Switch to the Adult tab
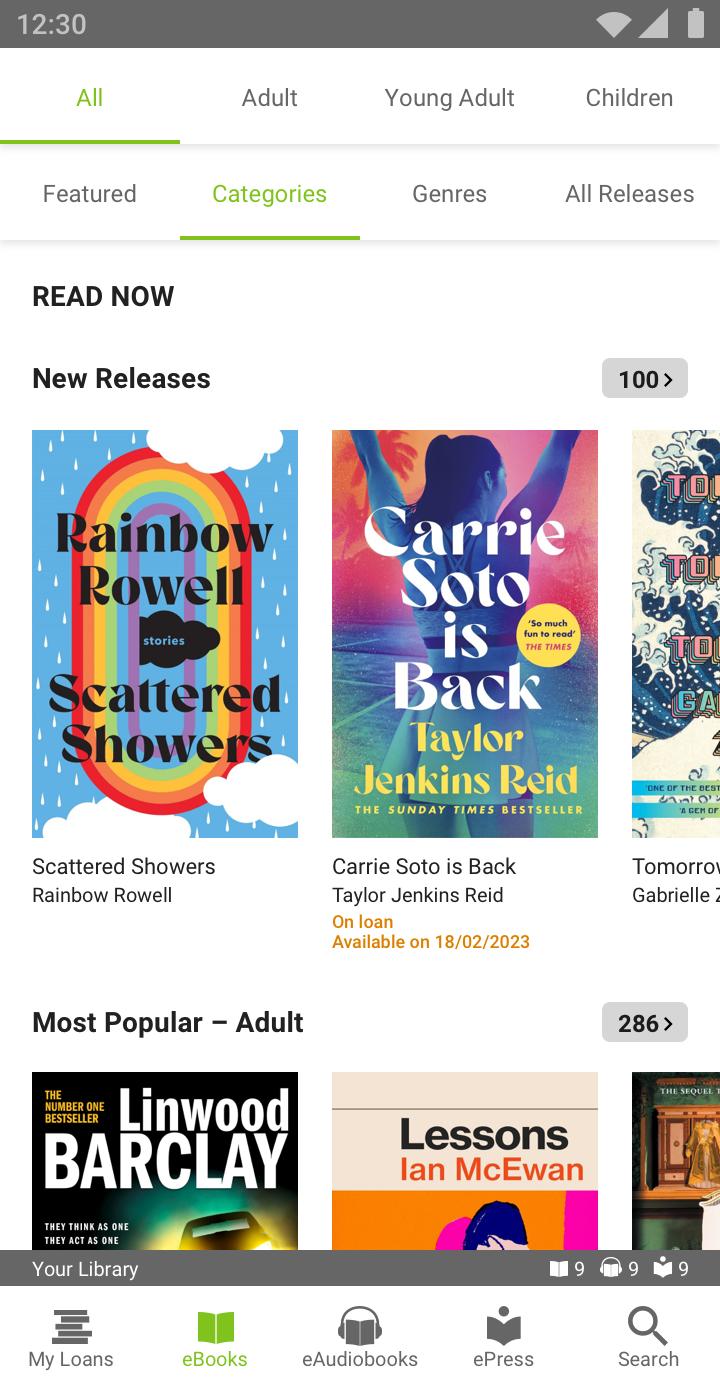The width and height of the screenshot is (720, 1384). click(x=270, y=98)
